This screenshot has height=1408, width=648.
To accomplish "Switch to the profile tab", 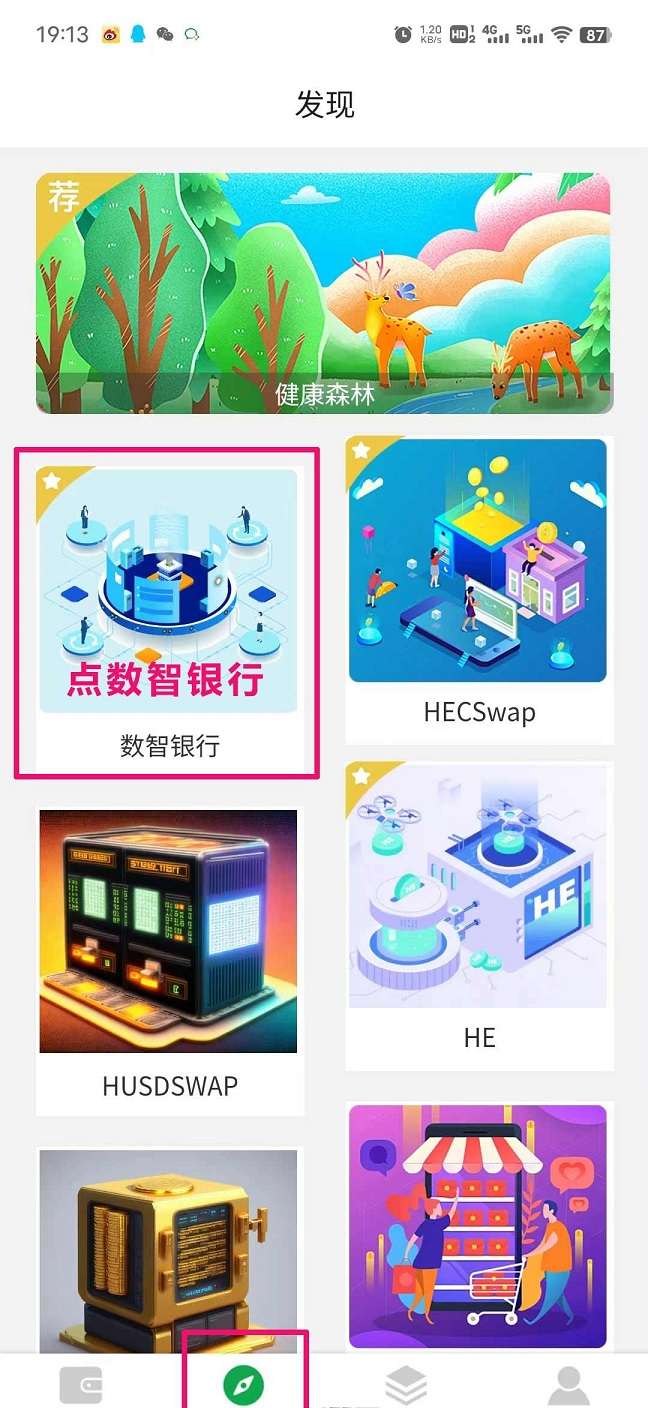I will [568, 1385].
